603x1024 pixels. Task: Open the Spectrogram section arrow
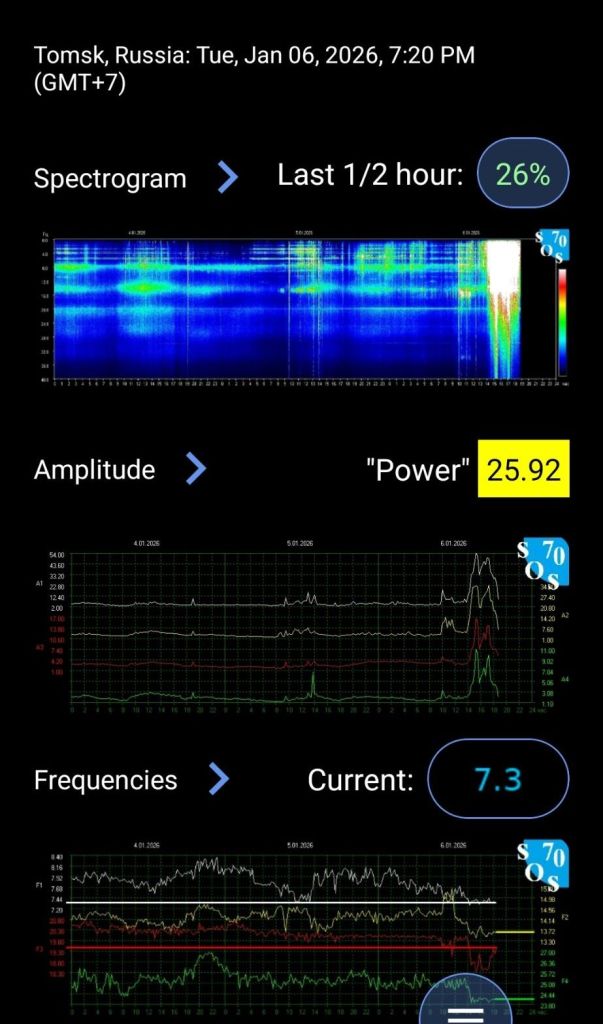tap(229, 178)
